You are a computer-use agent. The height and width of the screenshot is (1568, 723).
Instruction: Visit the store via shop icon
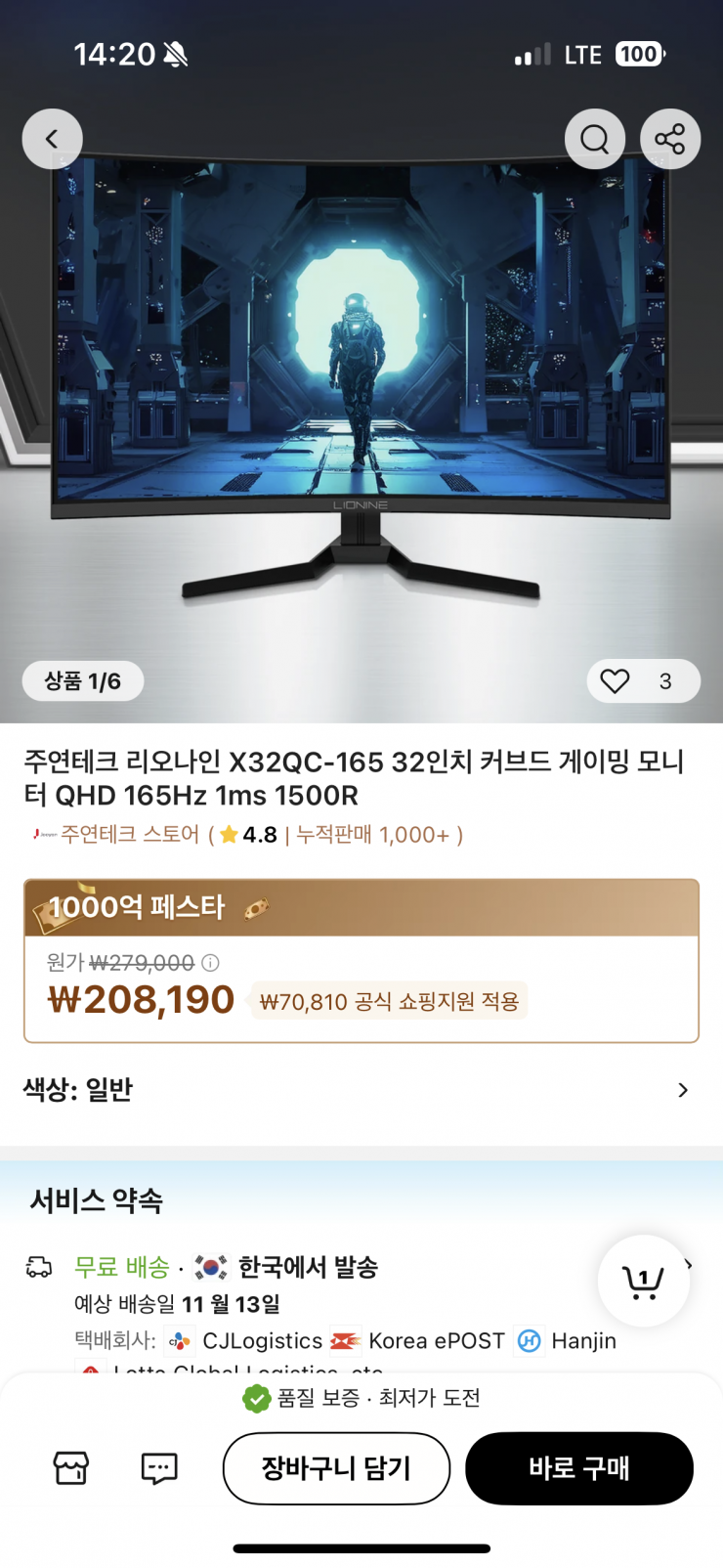(x=71, y=1467)
